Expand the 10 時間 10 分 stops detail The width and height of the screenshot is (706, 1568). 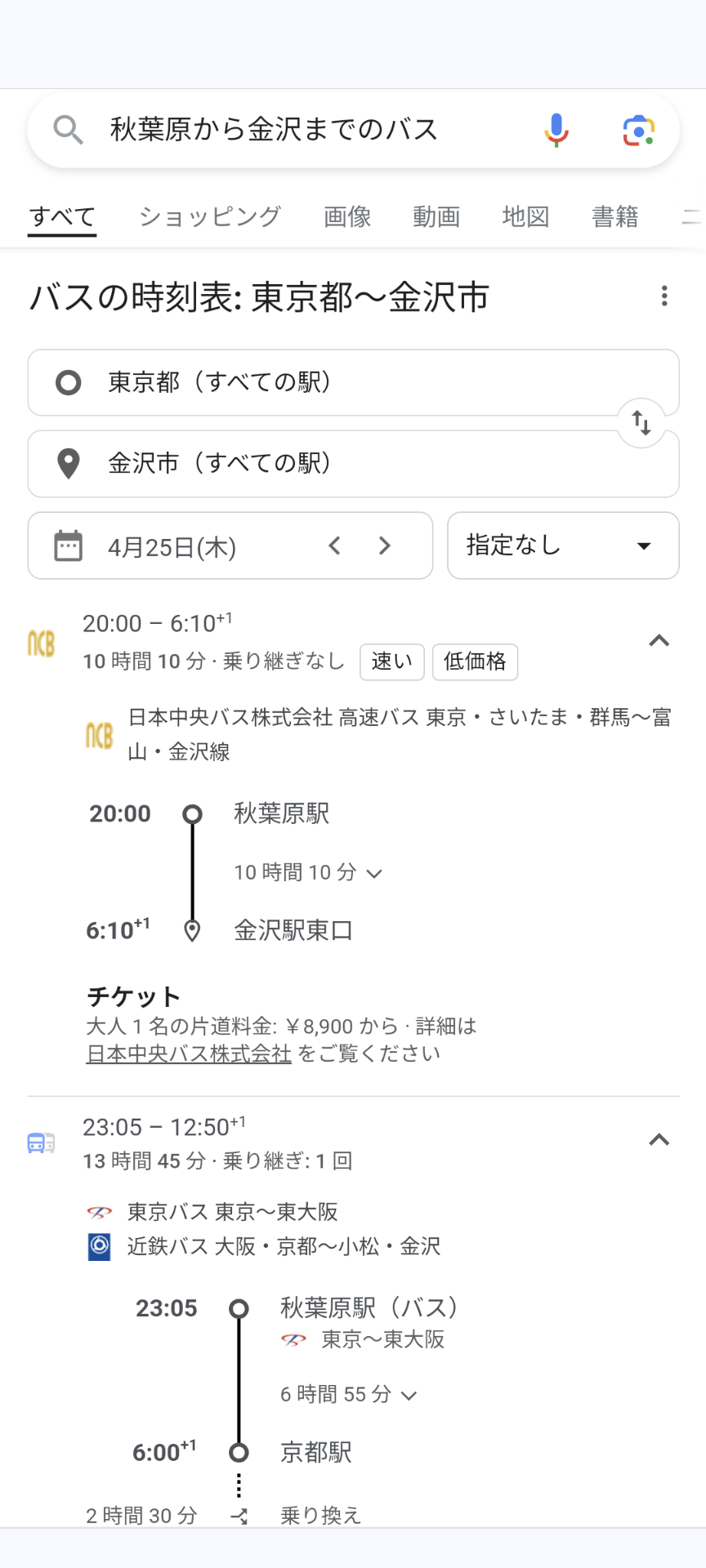[x=308, y=873]
